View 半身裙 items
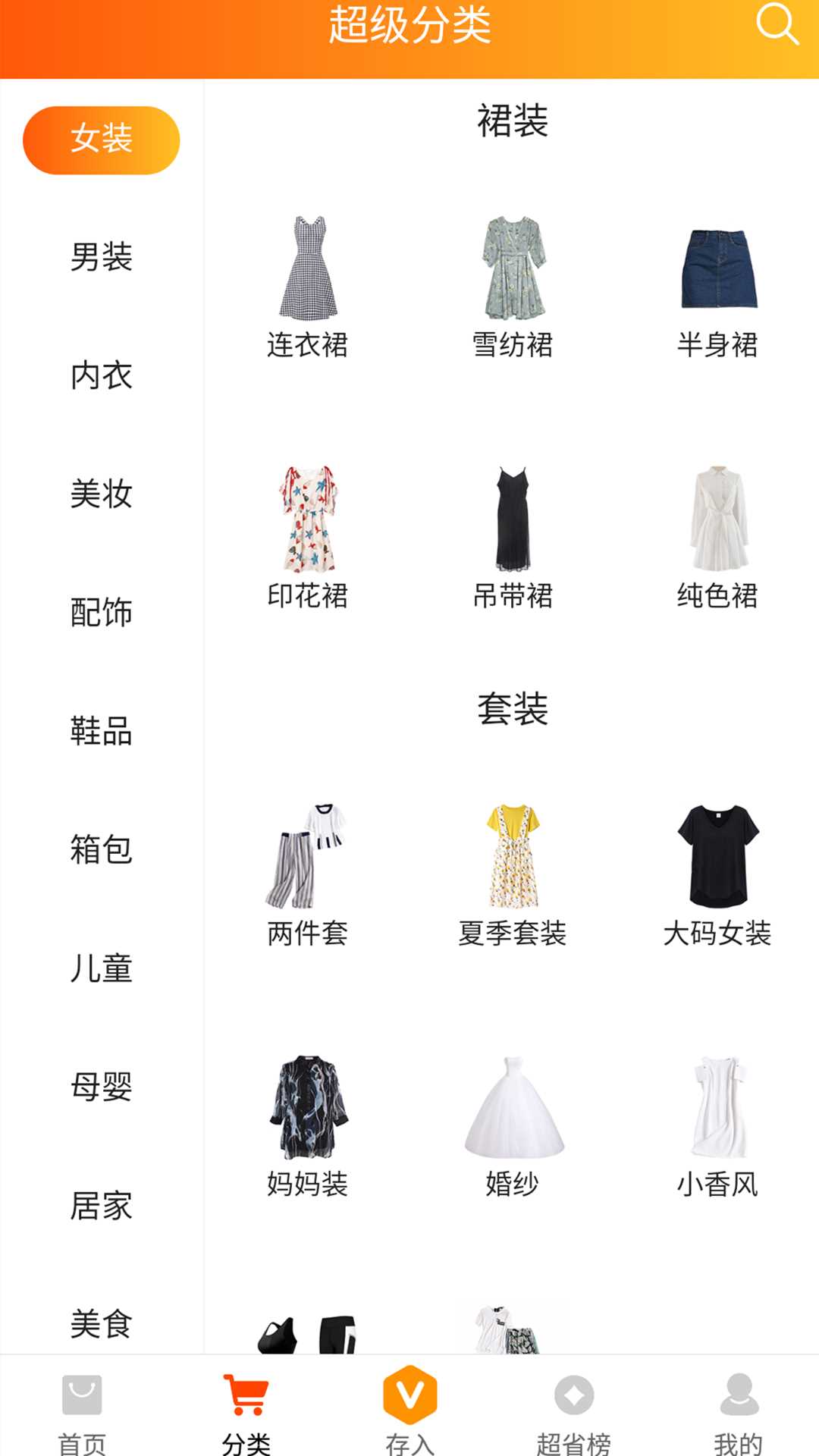 (x=717, y=288)
